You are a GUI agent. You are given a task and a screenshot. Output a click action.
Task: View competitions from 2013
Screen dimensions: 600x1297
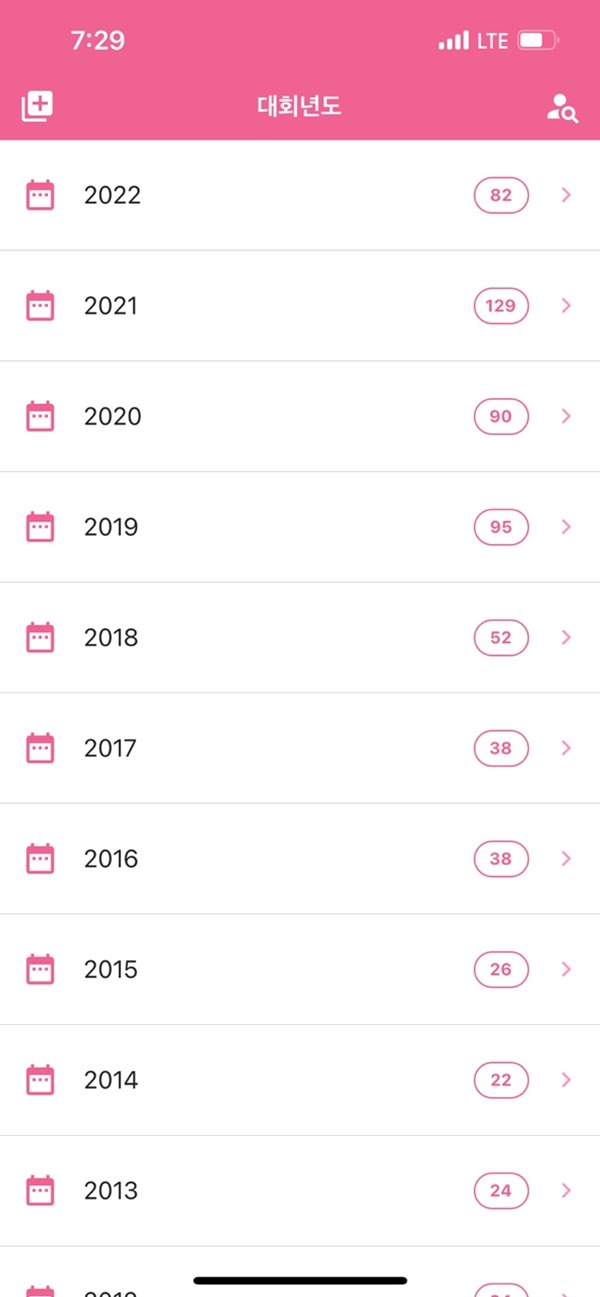coord(300,1190)
